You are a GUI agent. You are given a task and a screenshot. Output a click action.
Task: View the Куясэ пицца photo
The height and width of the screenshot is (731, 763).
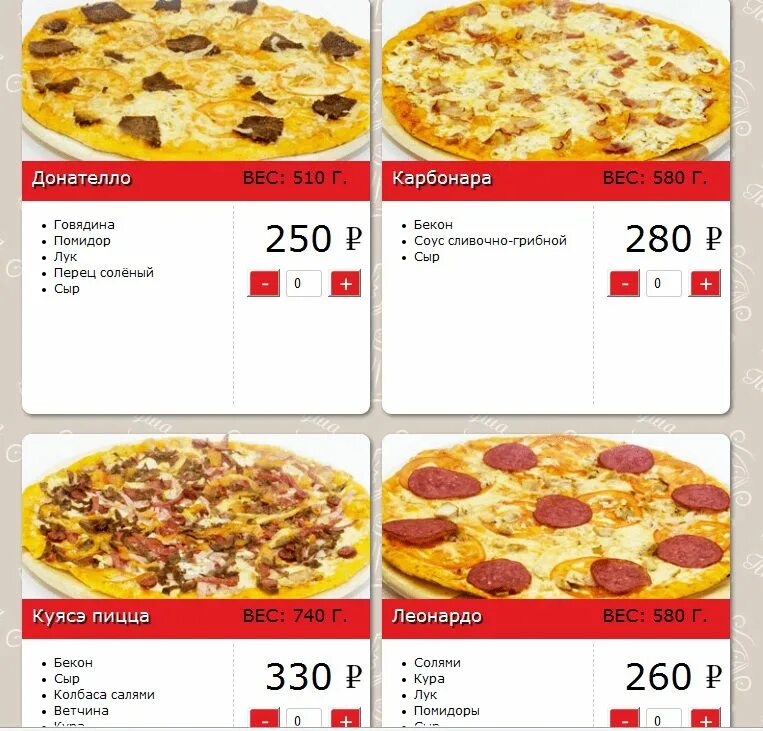[x=196, y=517]
